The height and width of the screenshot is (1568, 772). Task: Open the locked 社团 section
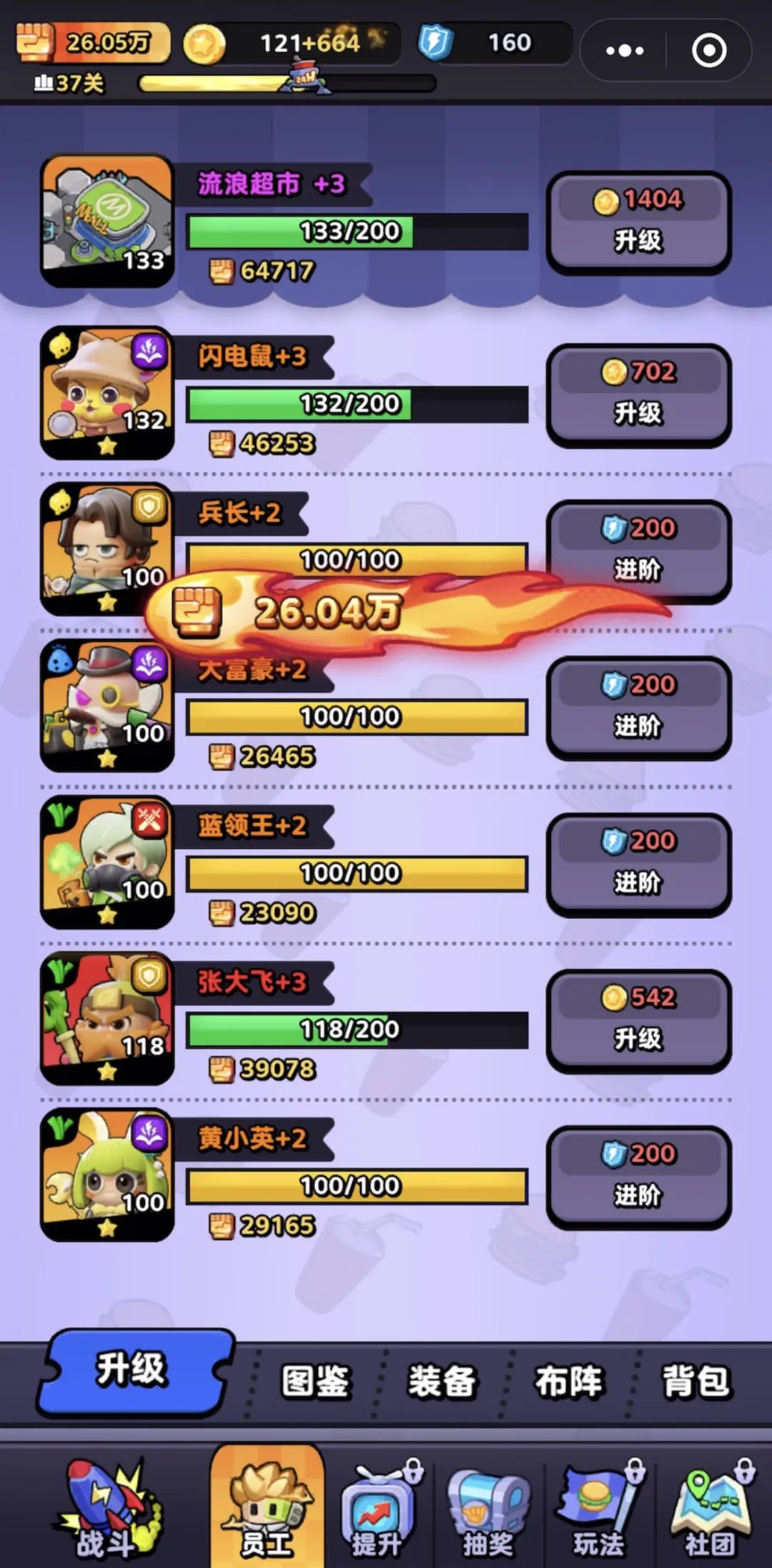710,1509
